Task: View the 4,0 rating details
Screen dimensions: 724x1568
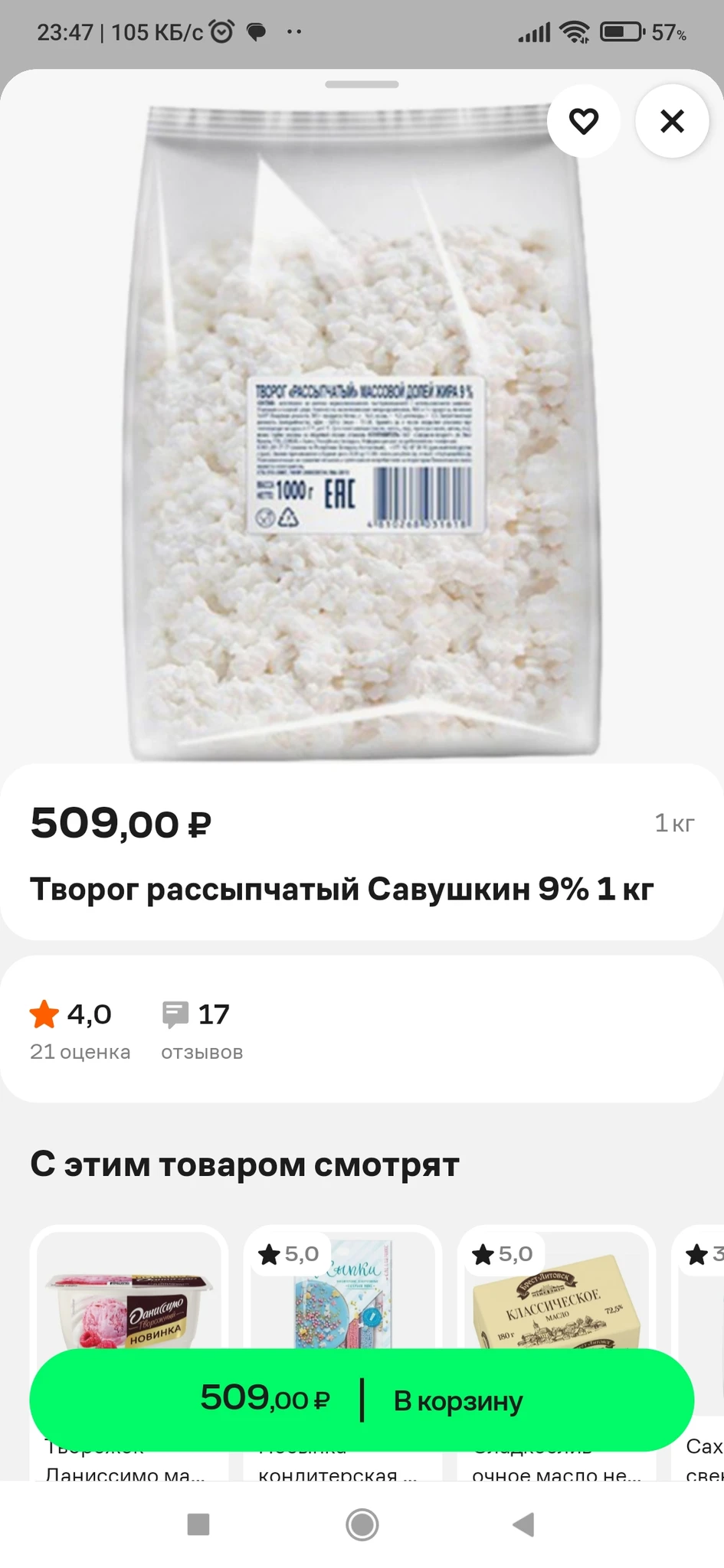Action: tap(79, 1029)
